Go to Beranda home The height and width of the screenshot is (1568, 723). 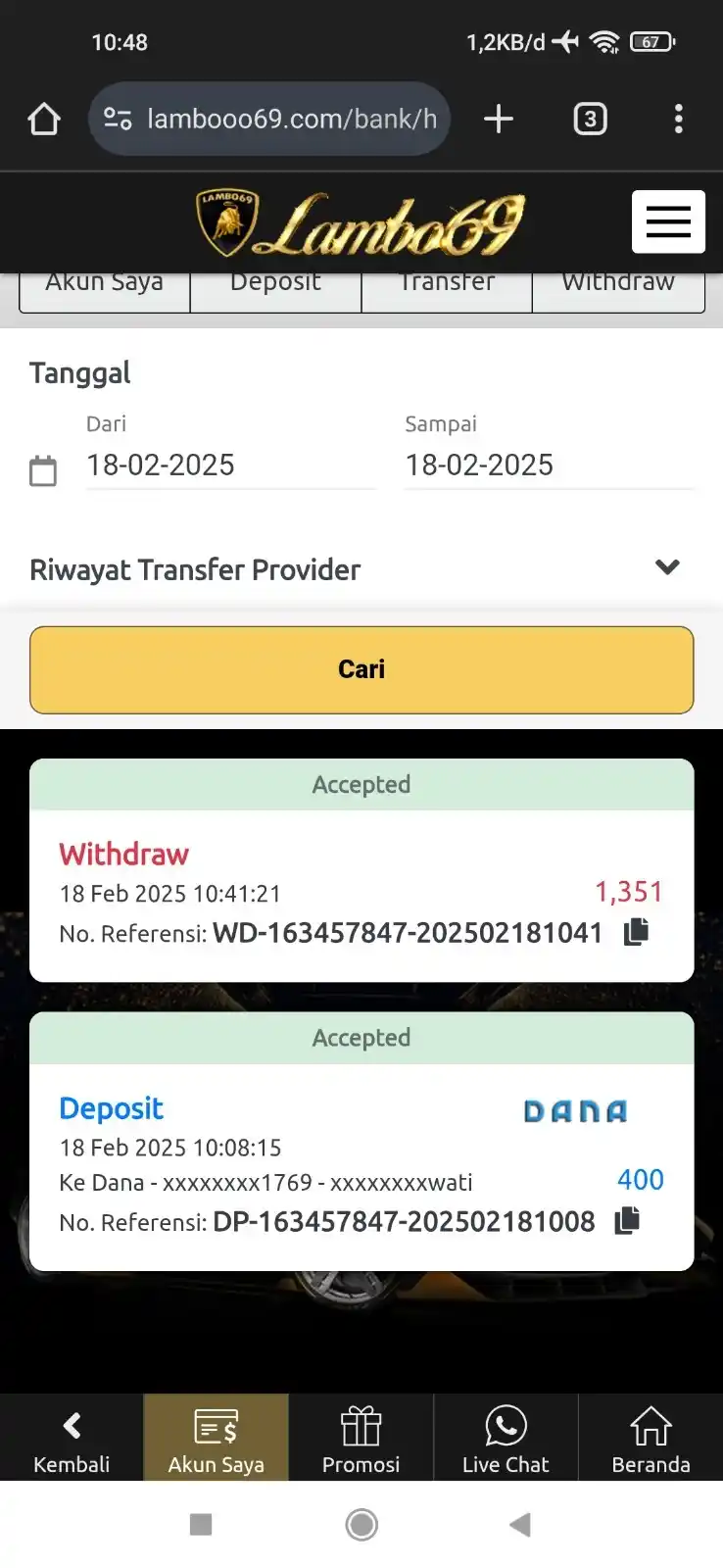pos(651,1439)
